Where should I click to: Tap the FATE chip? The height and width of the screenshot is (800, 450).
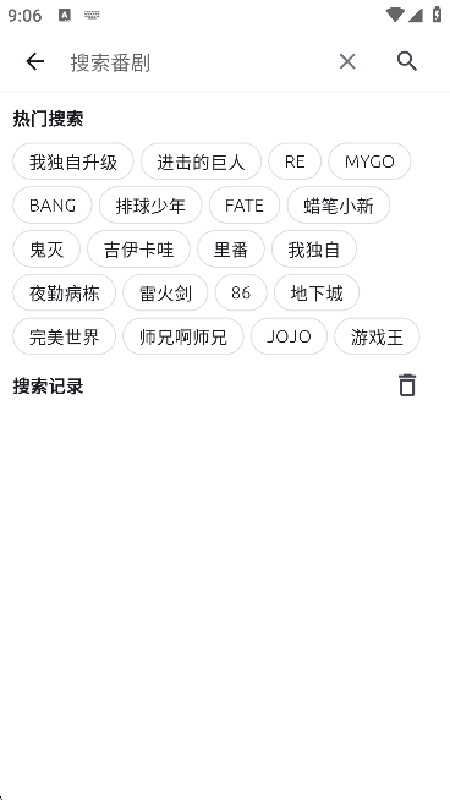coord(244,206)
